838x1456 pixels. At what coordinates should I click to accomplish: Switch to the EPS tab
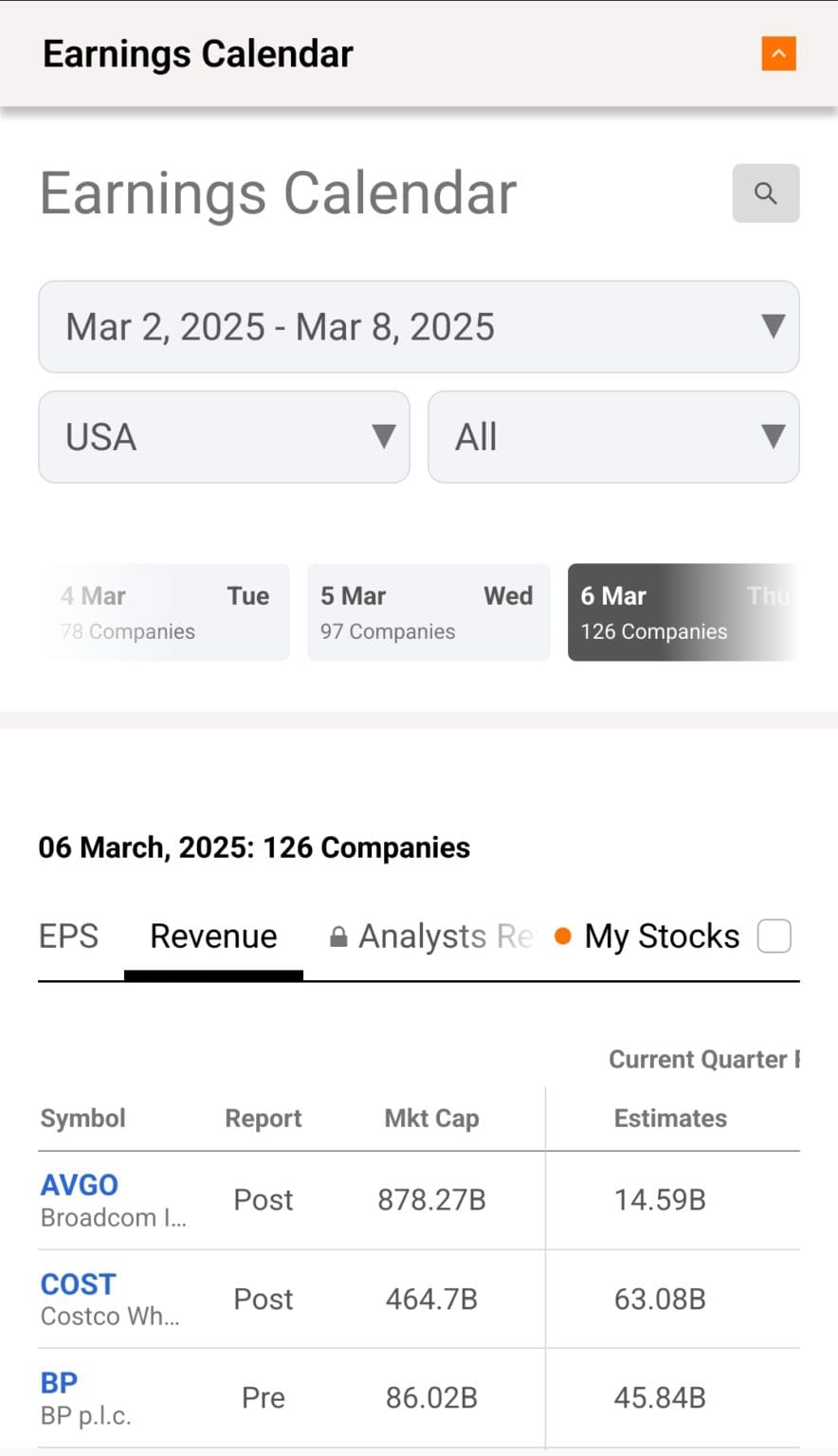click(69, 936)
